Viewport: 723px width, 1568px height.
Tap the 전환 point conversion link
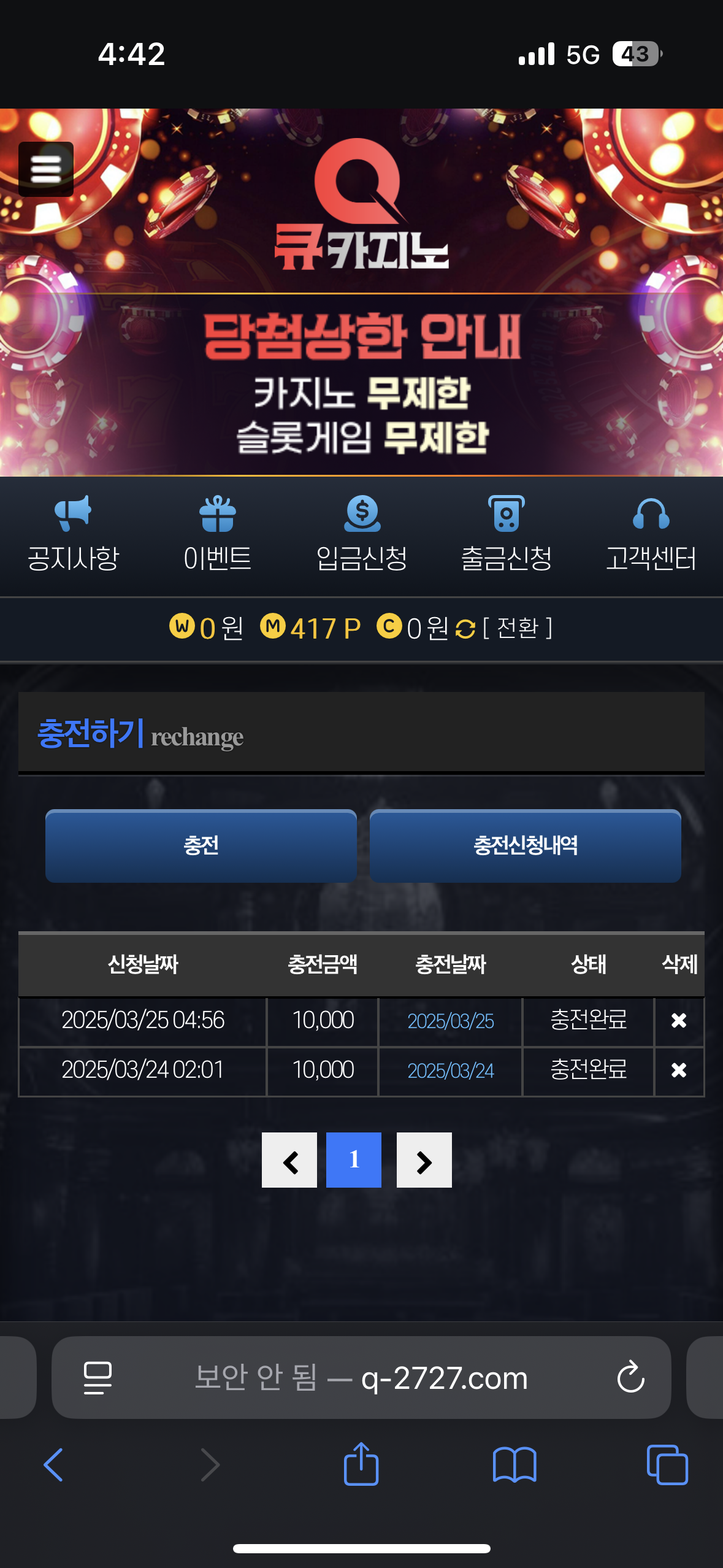pos(518,628)
